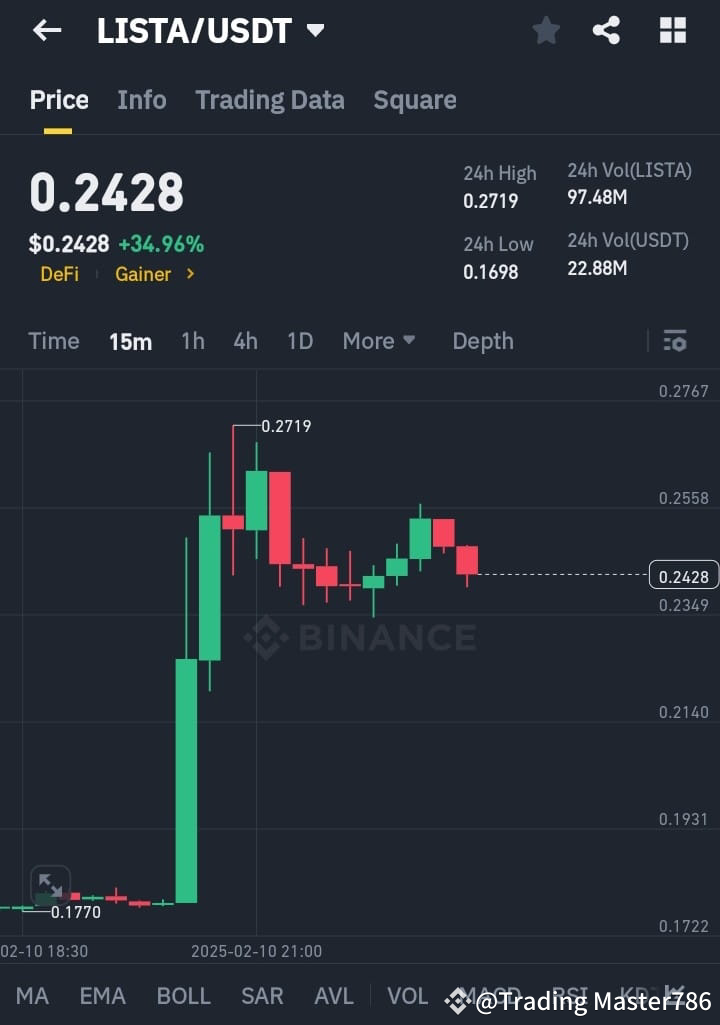Tap the favorites star icon

point(546,30)
